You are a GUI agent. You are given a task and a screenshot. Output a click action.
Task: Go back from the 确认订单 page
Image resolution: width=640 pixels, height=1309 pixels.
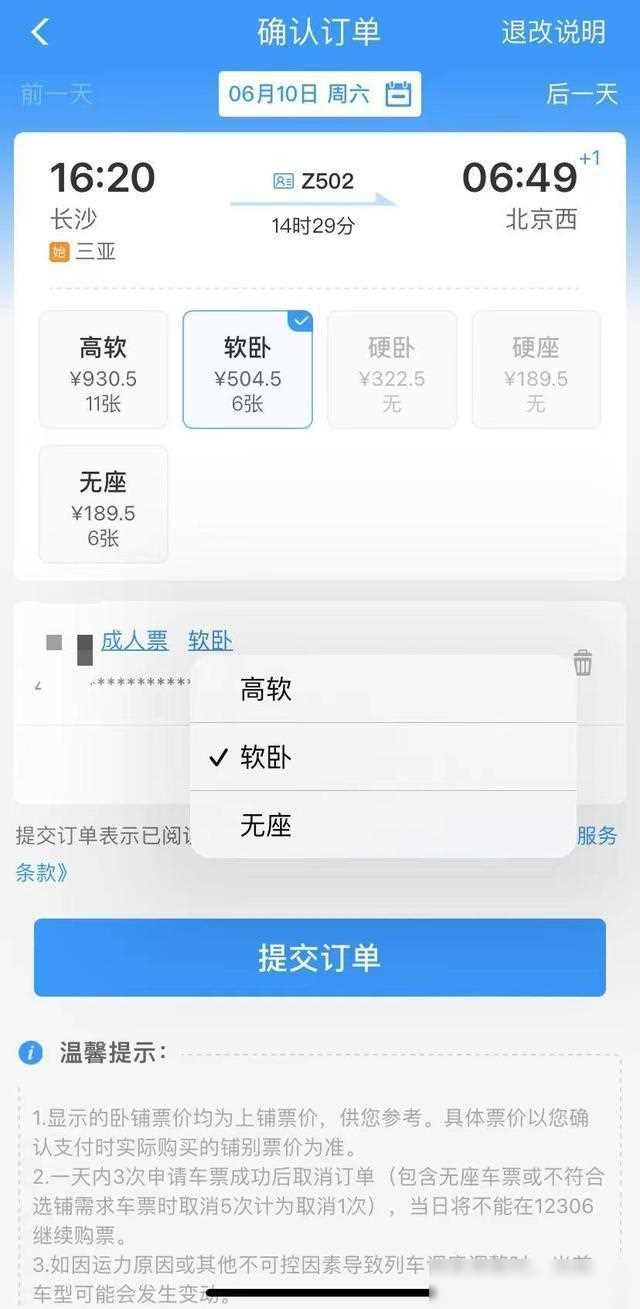point(40,32)
